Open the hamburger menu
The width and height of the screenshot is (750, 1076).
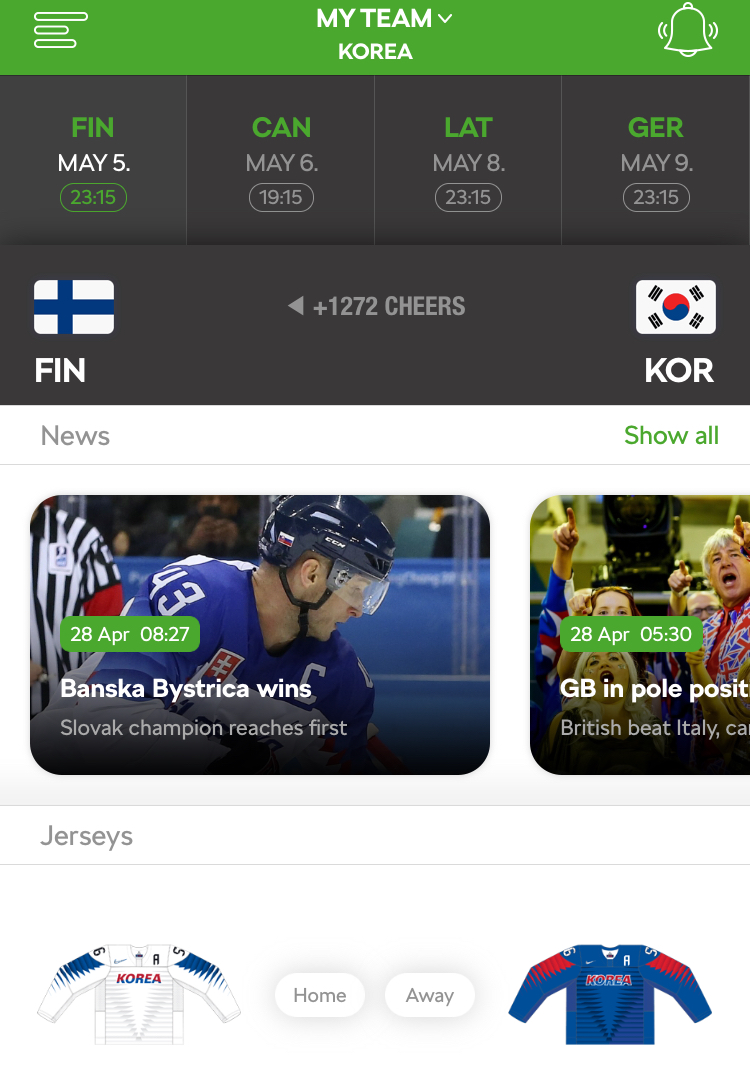click(x=60, y=30)
